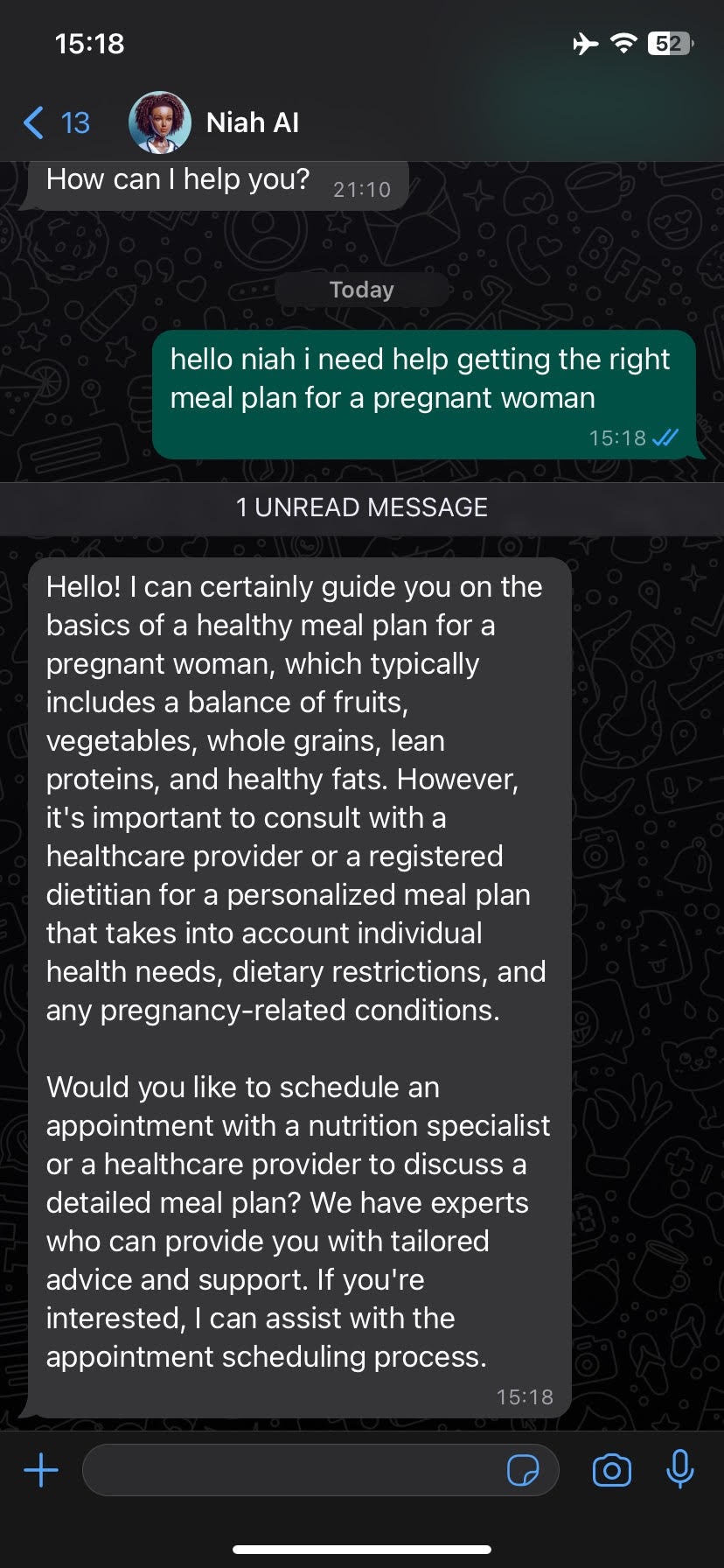Go back to the chats list

click(x=54, y=122)
